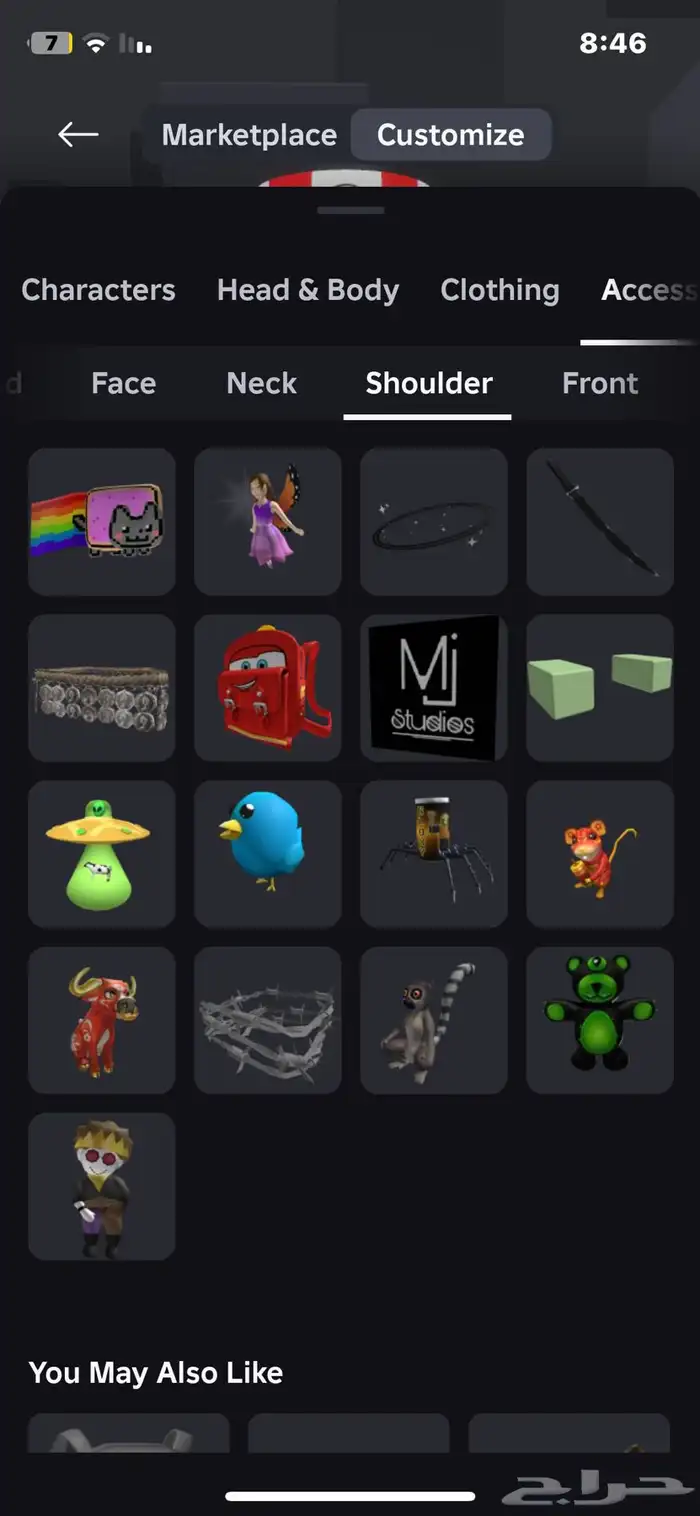Equip the green UFO accessory

pyautogui.click(x=102, y=854)
